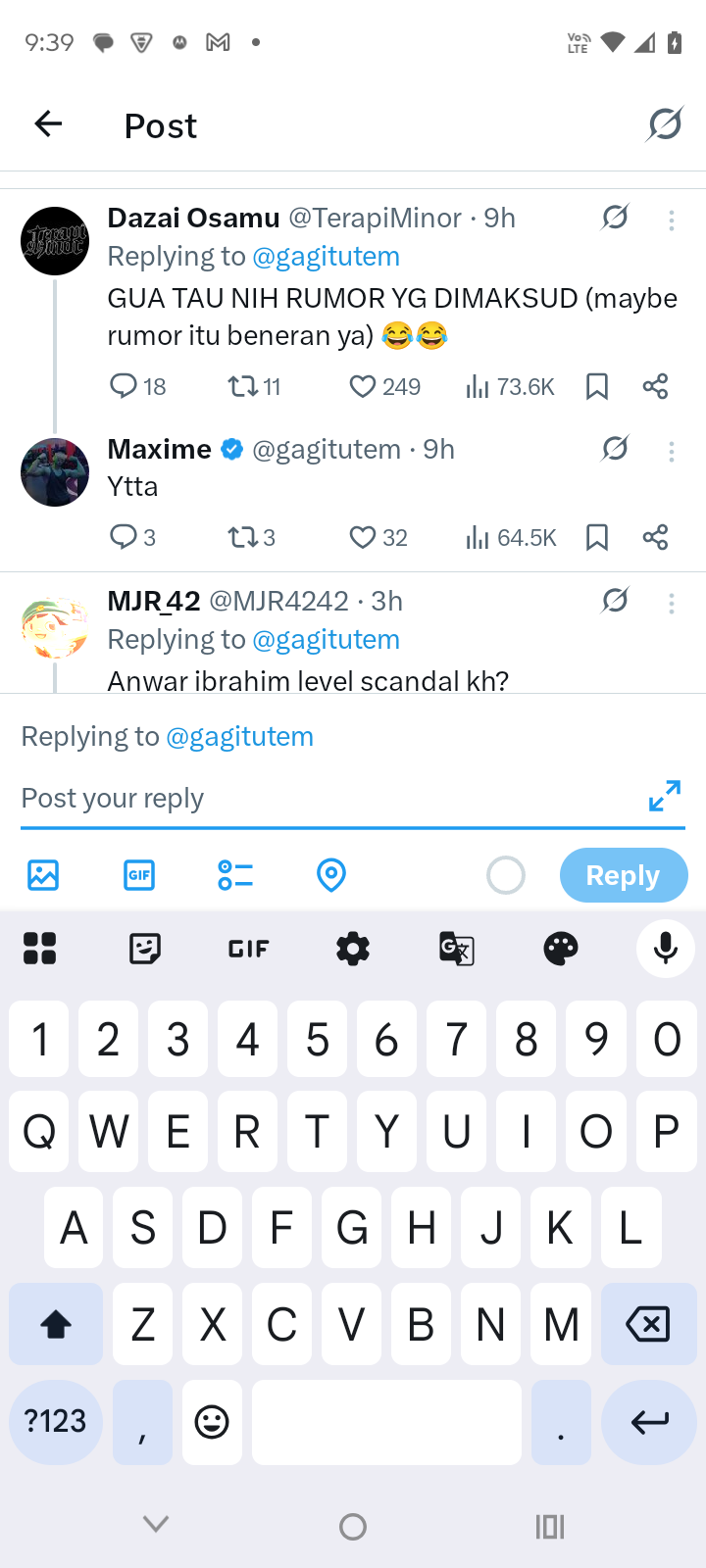Like Maxime's "Ytta" reply

pos(363,537)
